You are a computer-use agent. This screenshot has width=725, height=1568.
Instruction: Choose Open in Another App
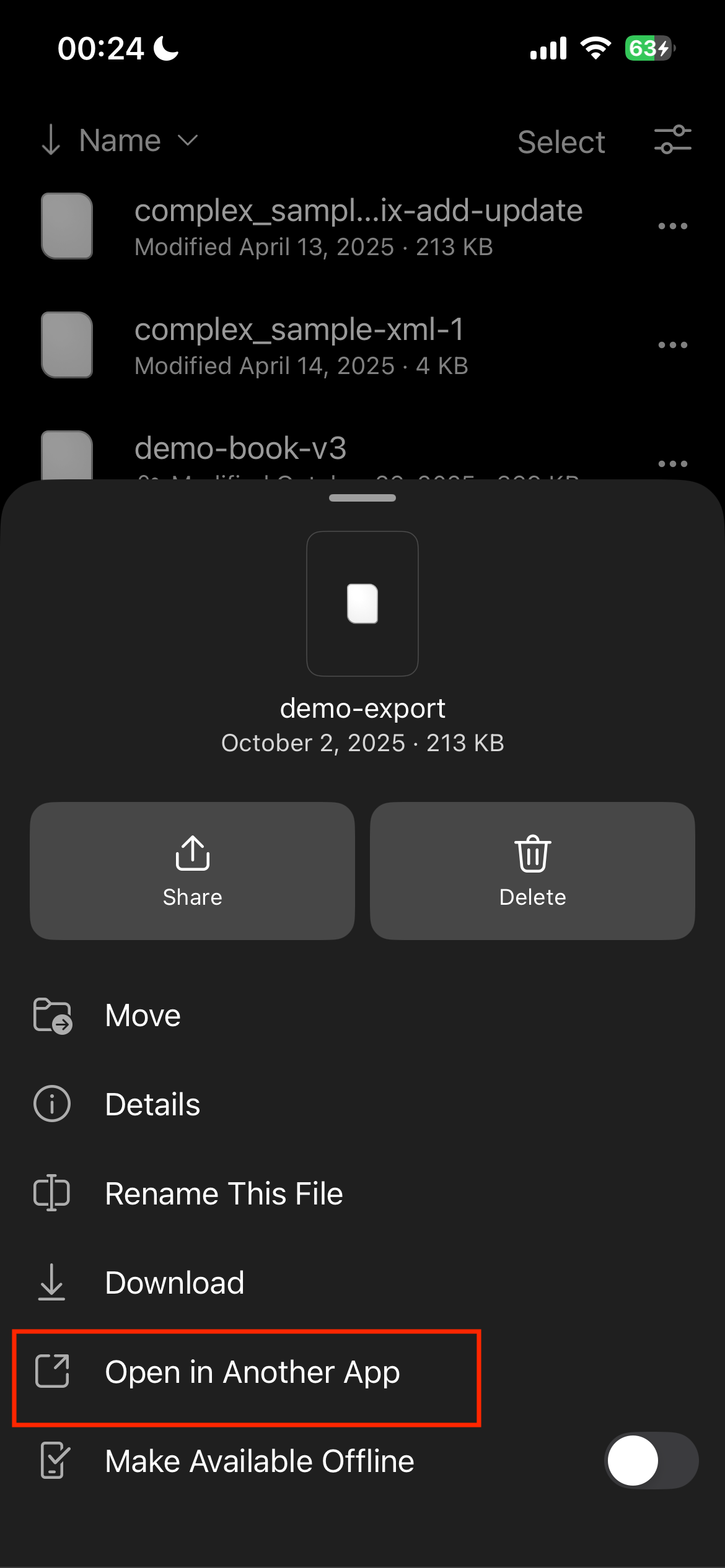pyautogui.click(x=252, y=1372)
